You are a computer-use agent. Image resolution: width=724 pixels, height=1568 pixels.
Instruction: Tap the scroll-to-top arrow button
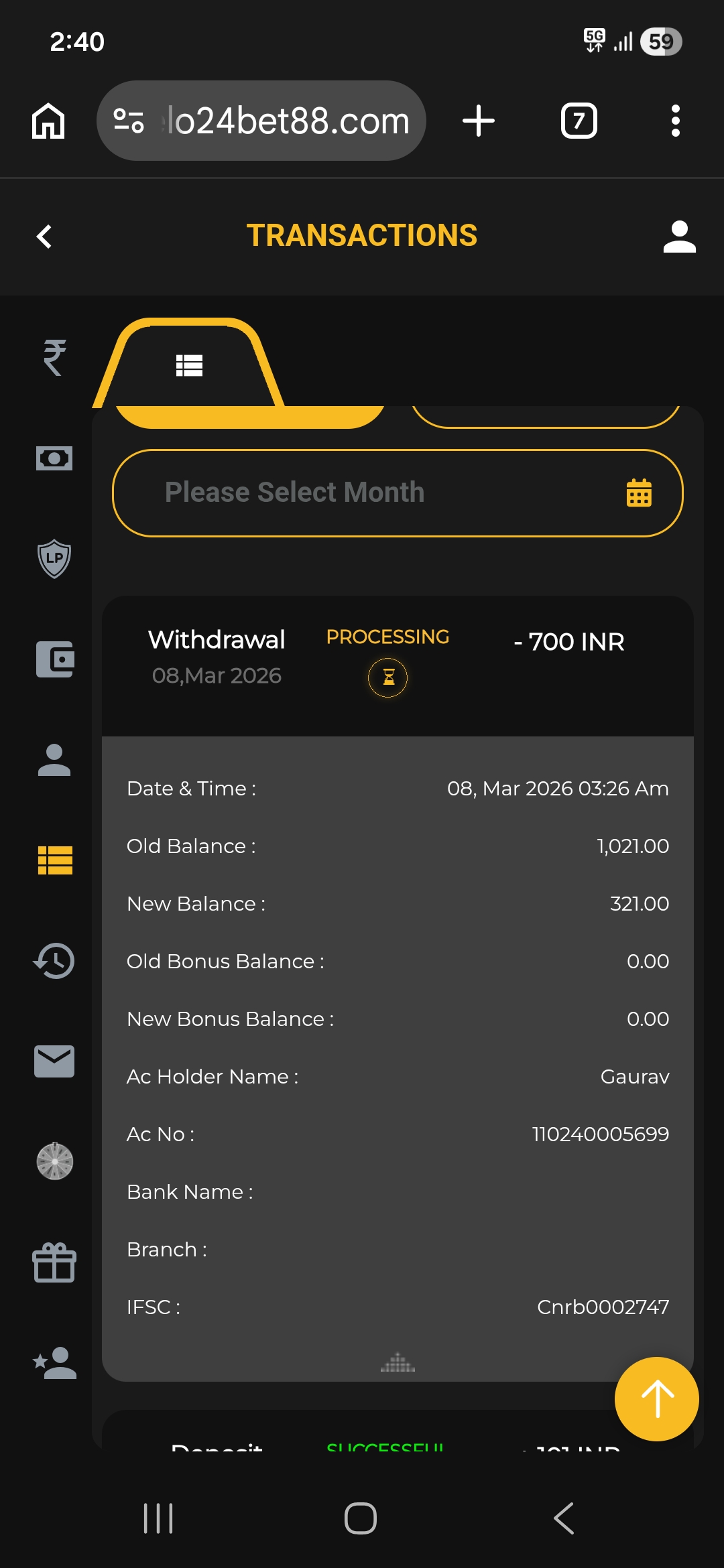pyautogui.click(x=656, y=1399)
